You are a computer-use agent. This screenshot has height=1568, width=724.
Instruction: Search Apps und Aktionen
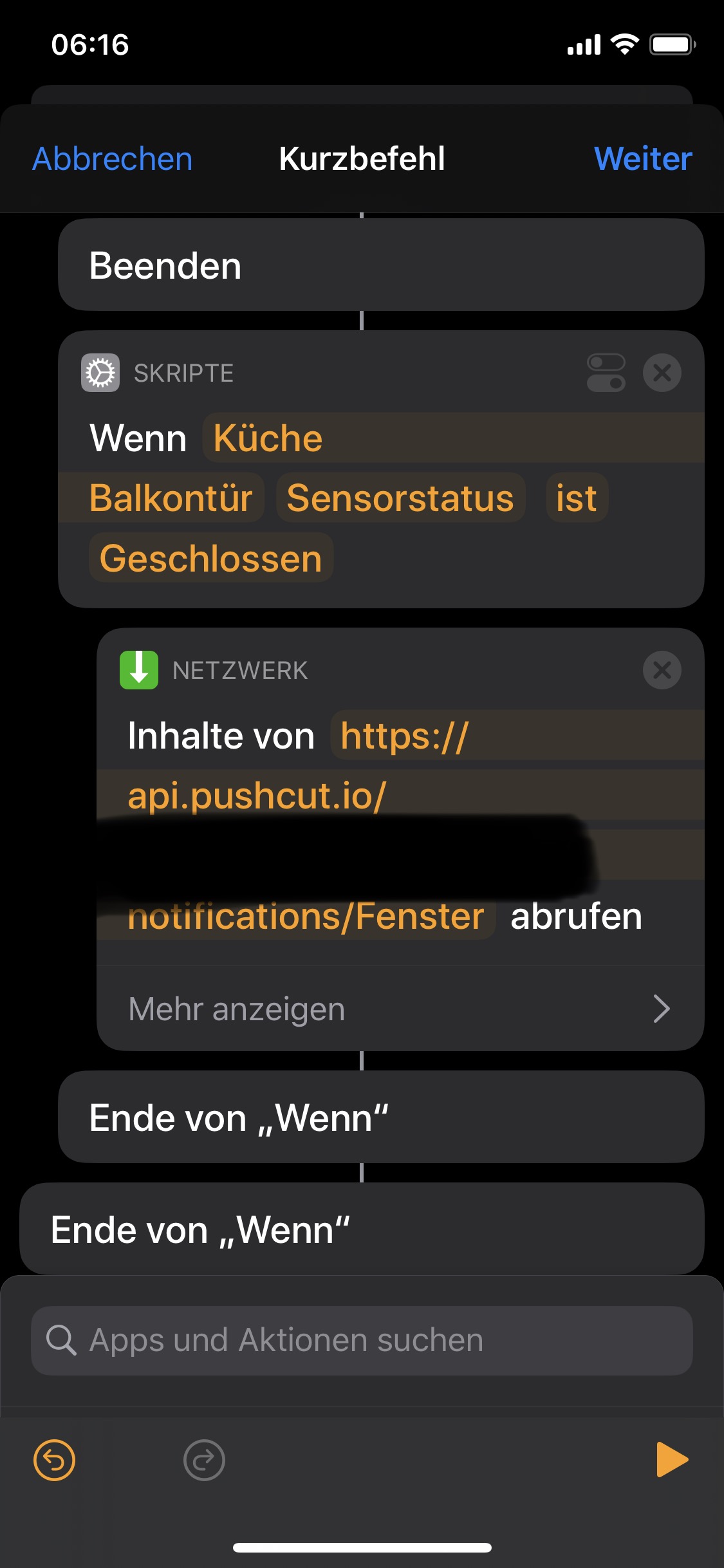pos(362,1341)
